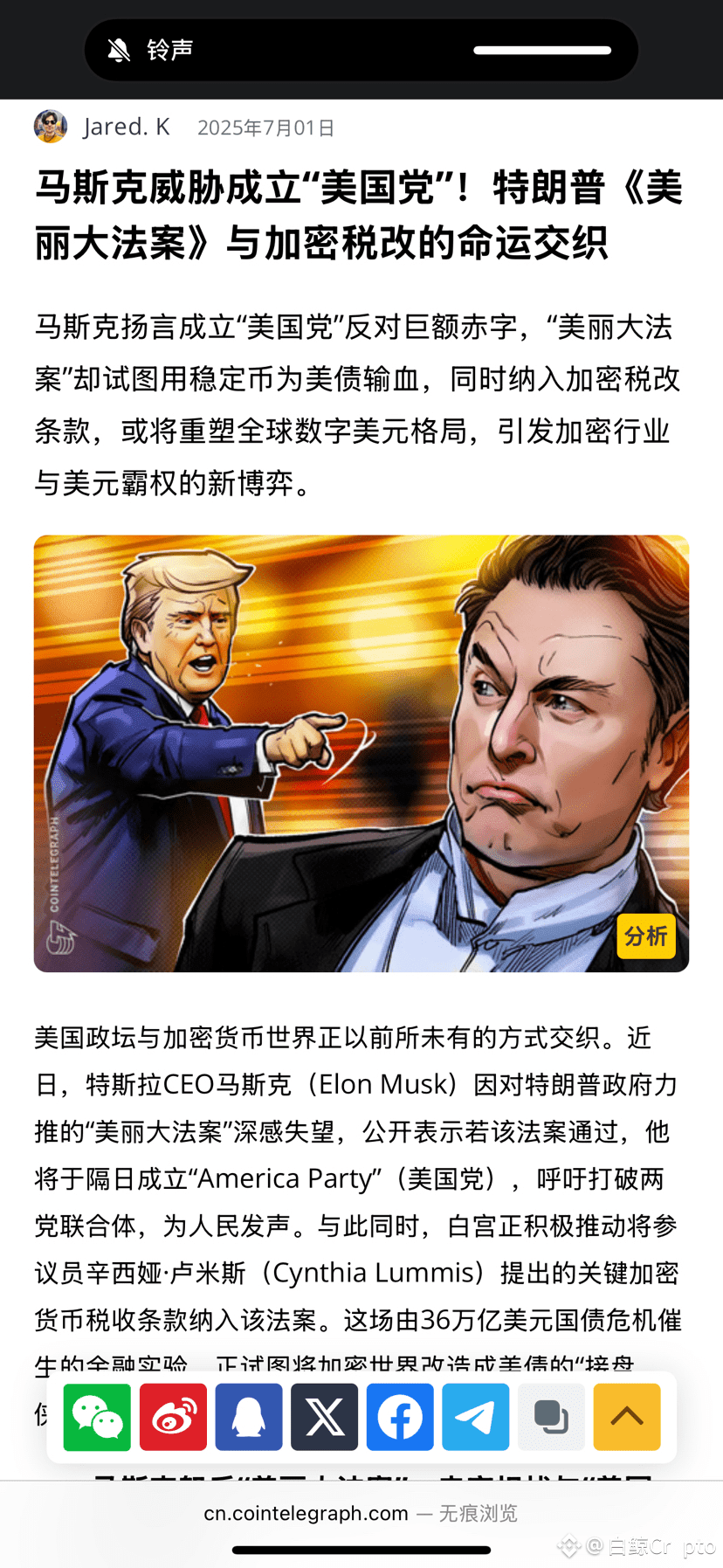
Task: Send the article via Telegram
Action: [476, 1417]
